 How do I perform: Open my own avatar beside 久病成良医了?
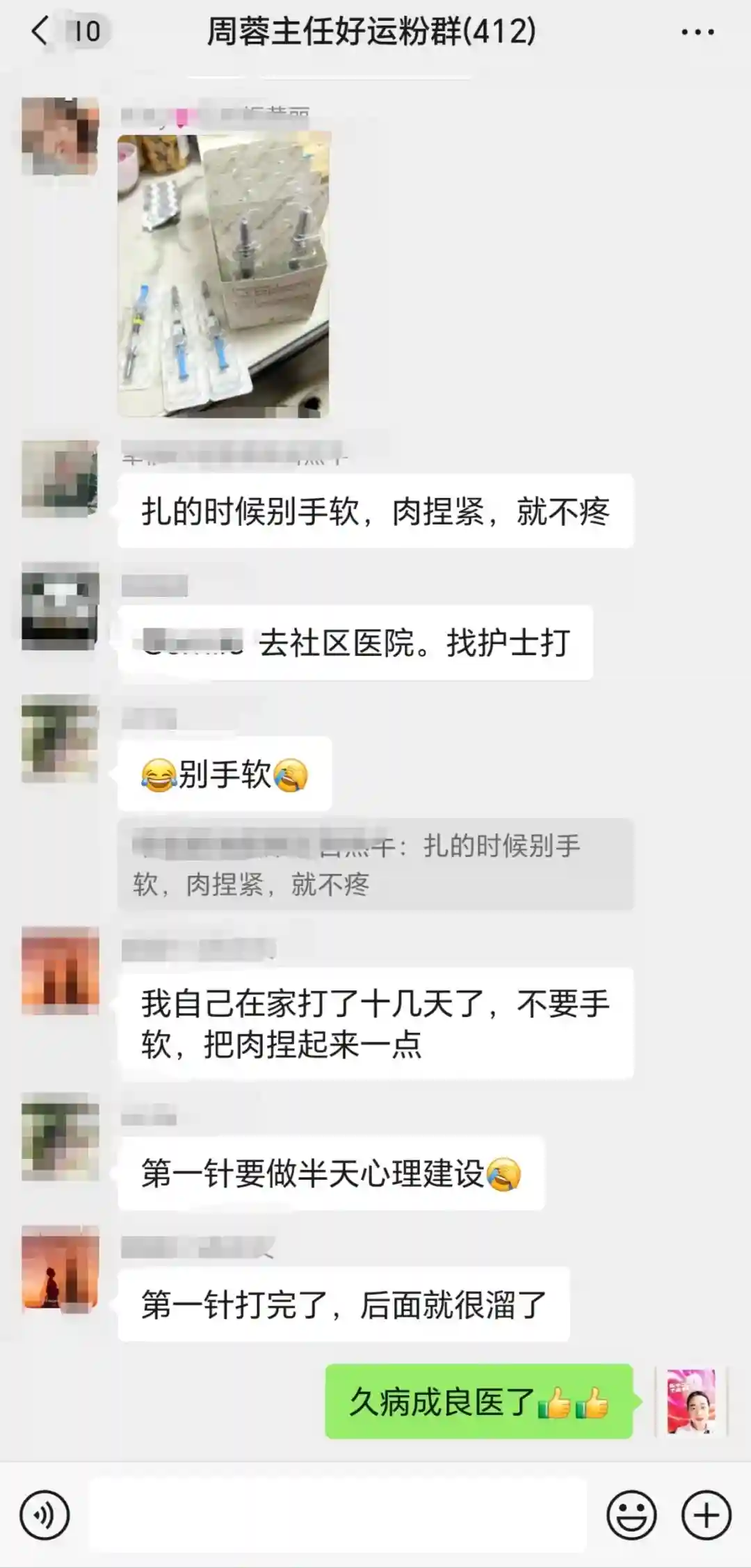pyautogui.click(x=691, y=1401)
